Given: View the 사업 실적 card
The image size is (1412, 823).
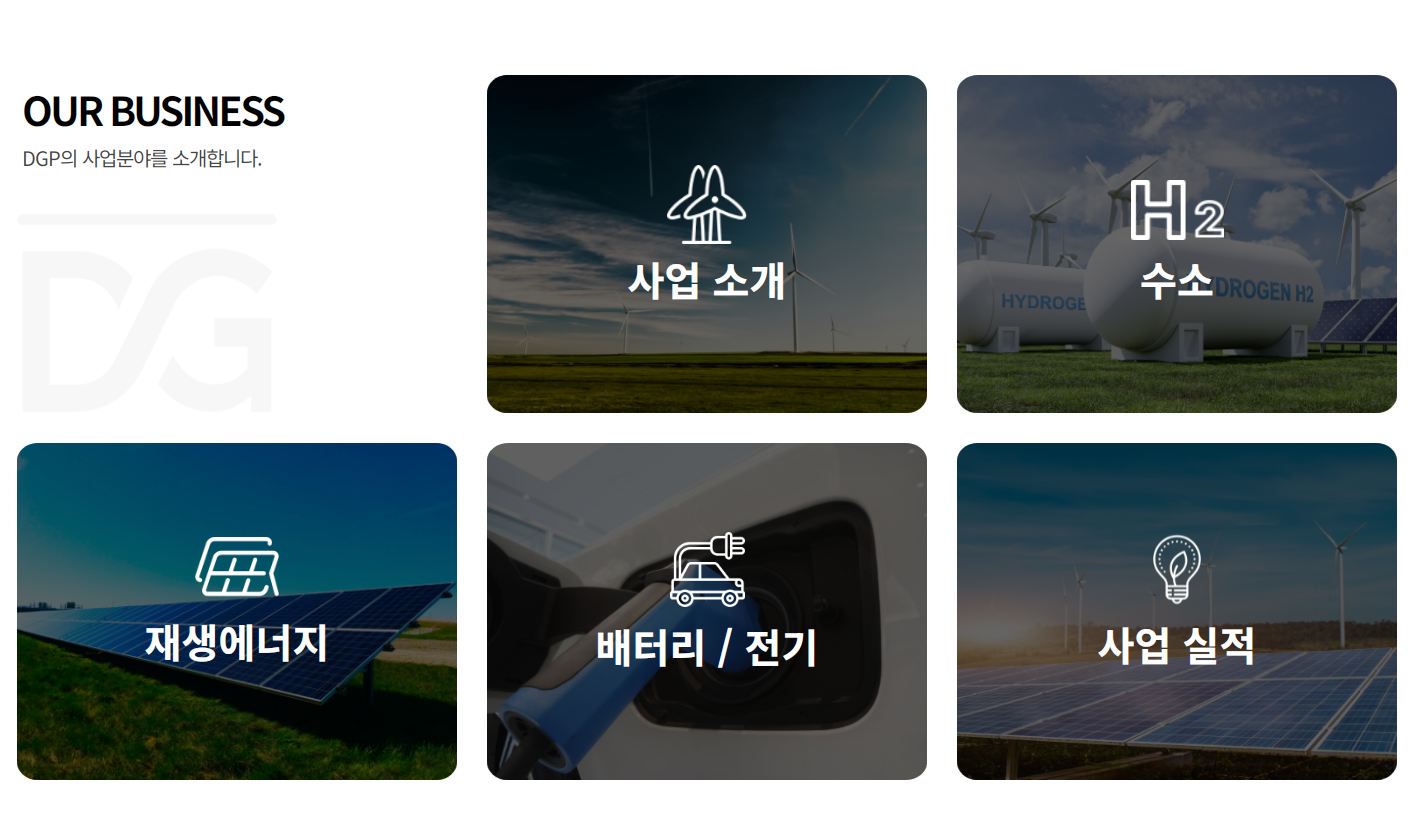Looking at the screenshot, I should click(x=1176, y=611).
